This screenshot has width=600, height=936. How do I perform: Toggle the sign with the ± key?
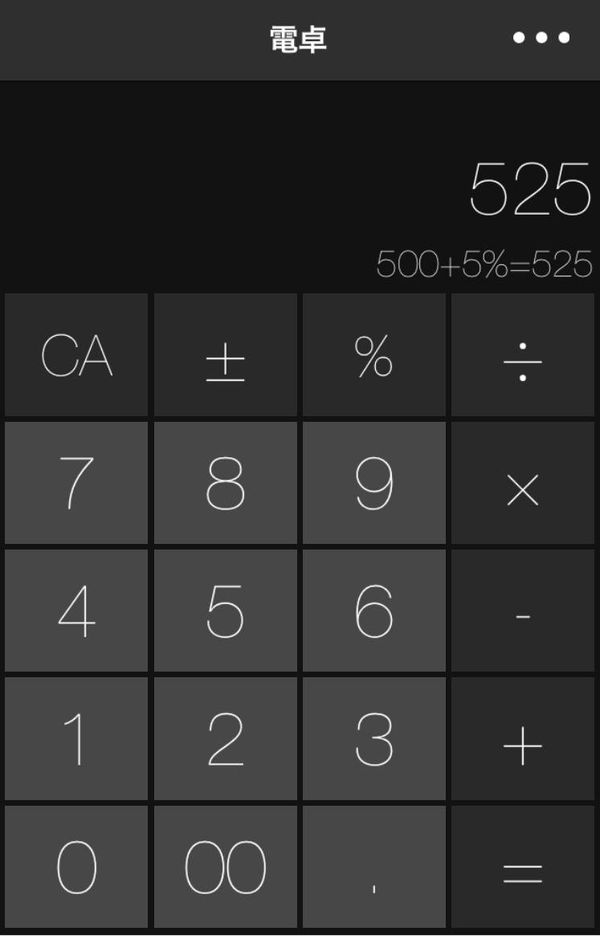pyautogui.click(x=225, y=355)
